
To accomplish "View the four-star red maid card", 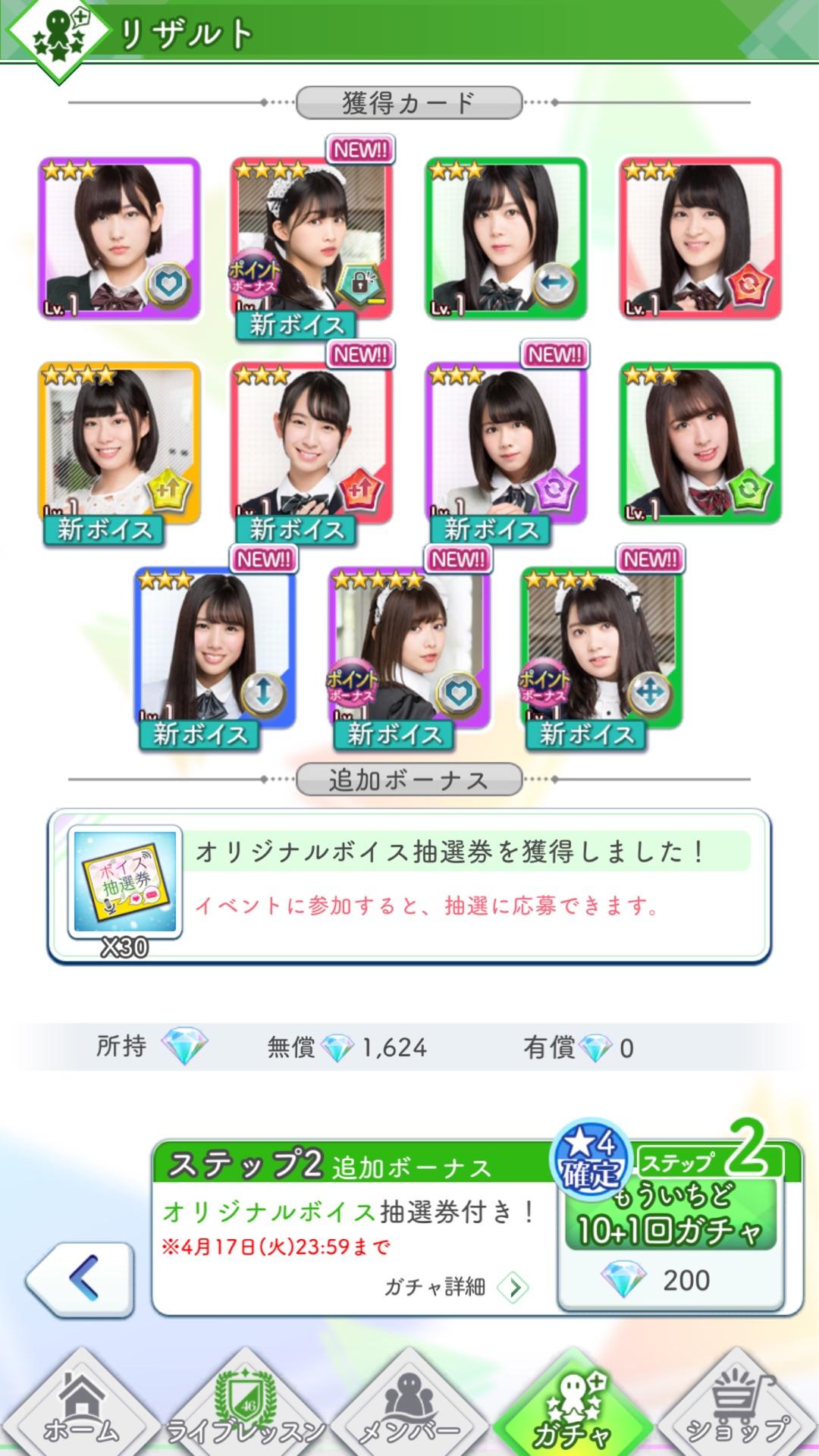I will [312, 239].
